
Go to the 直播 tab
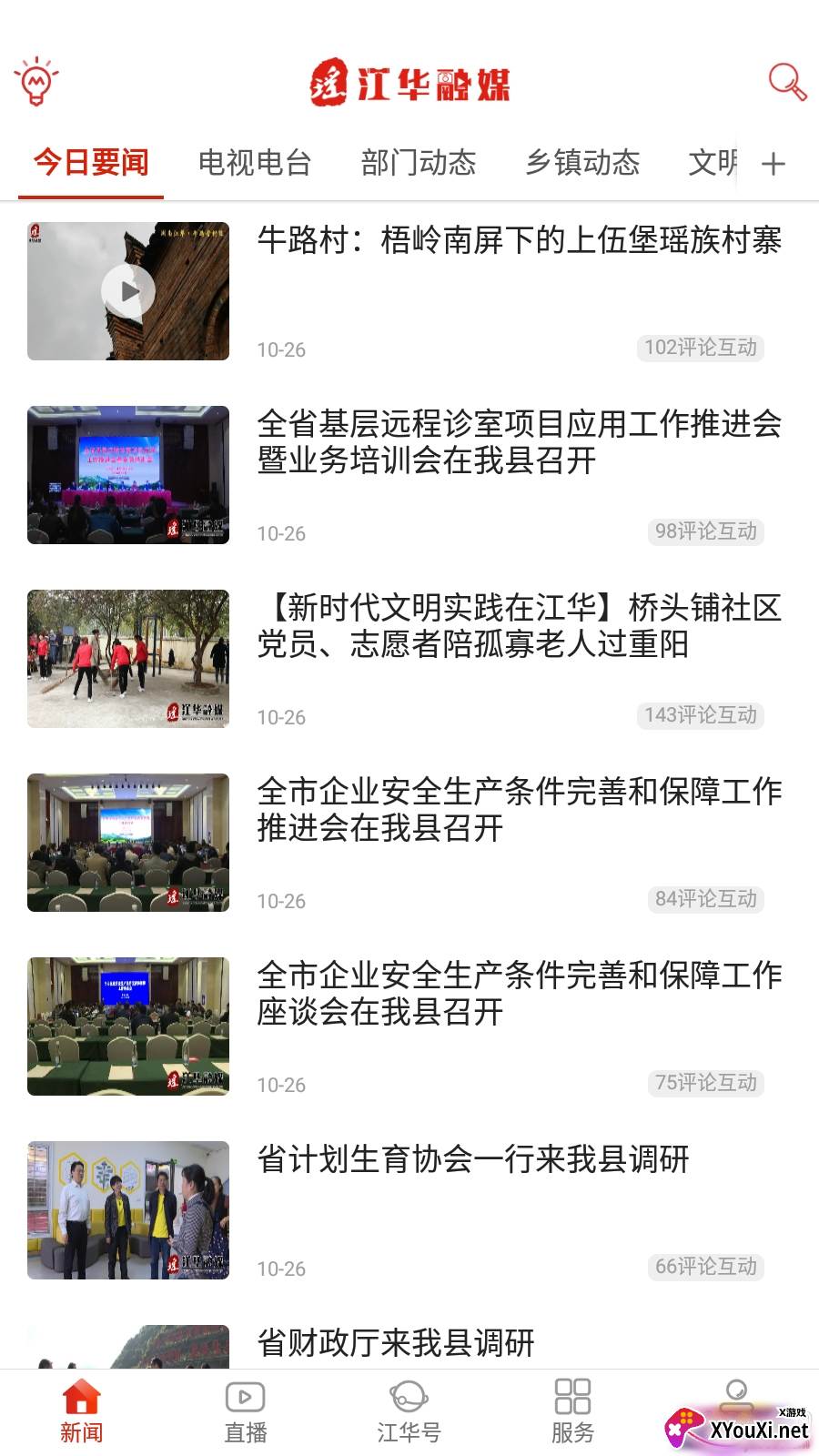246,1412
